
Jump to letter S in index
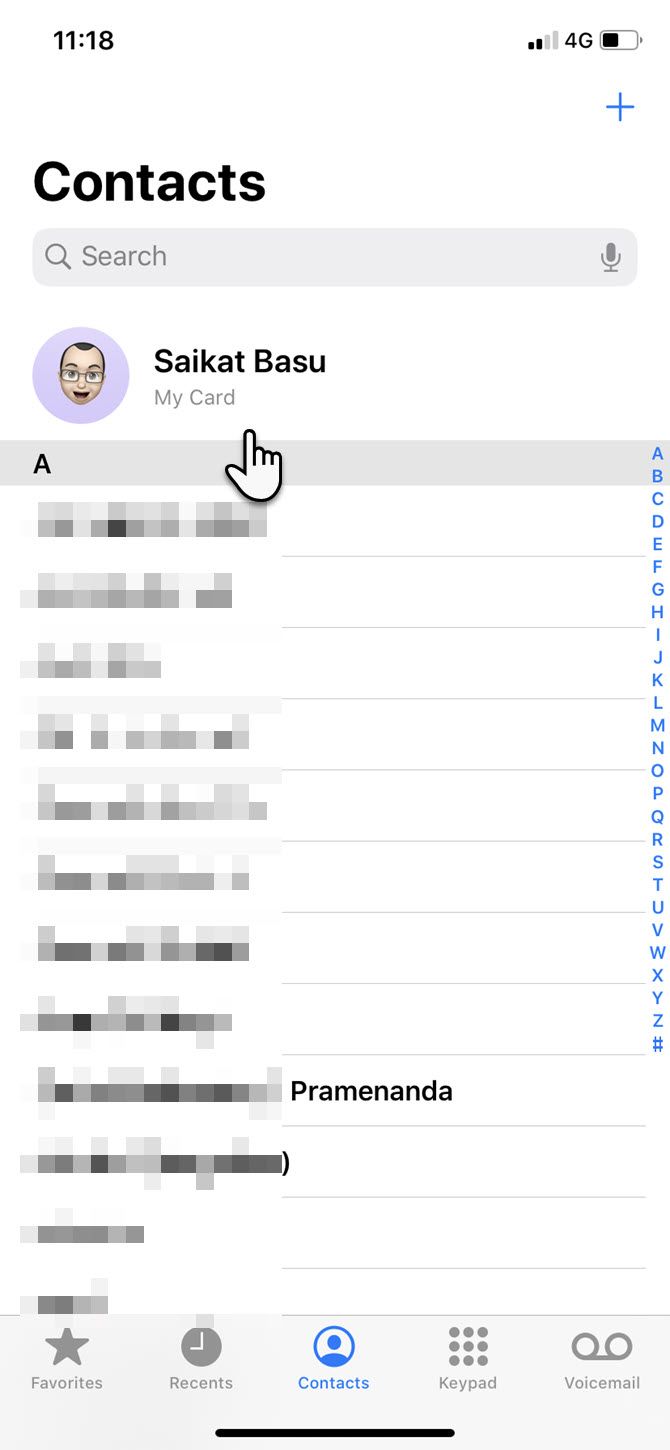[657, 861]
